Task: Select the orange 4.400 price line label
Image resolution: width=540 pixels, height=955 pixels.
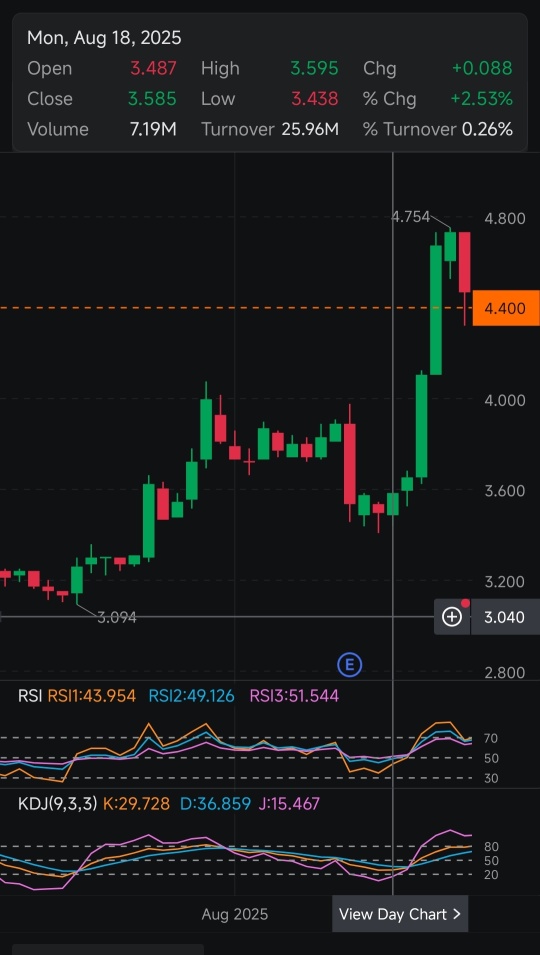Action: click(506, 308)
